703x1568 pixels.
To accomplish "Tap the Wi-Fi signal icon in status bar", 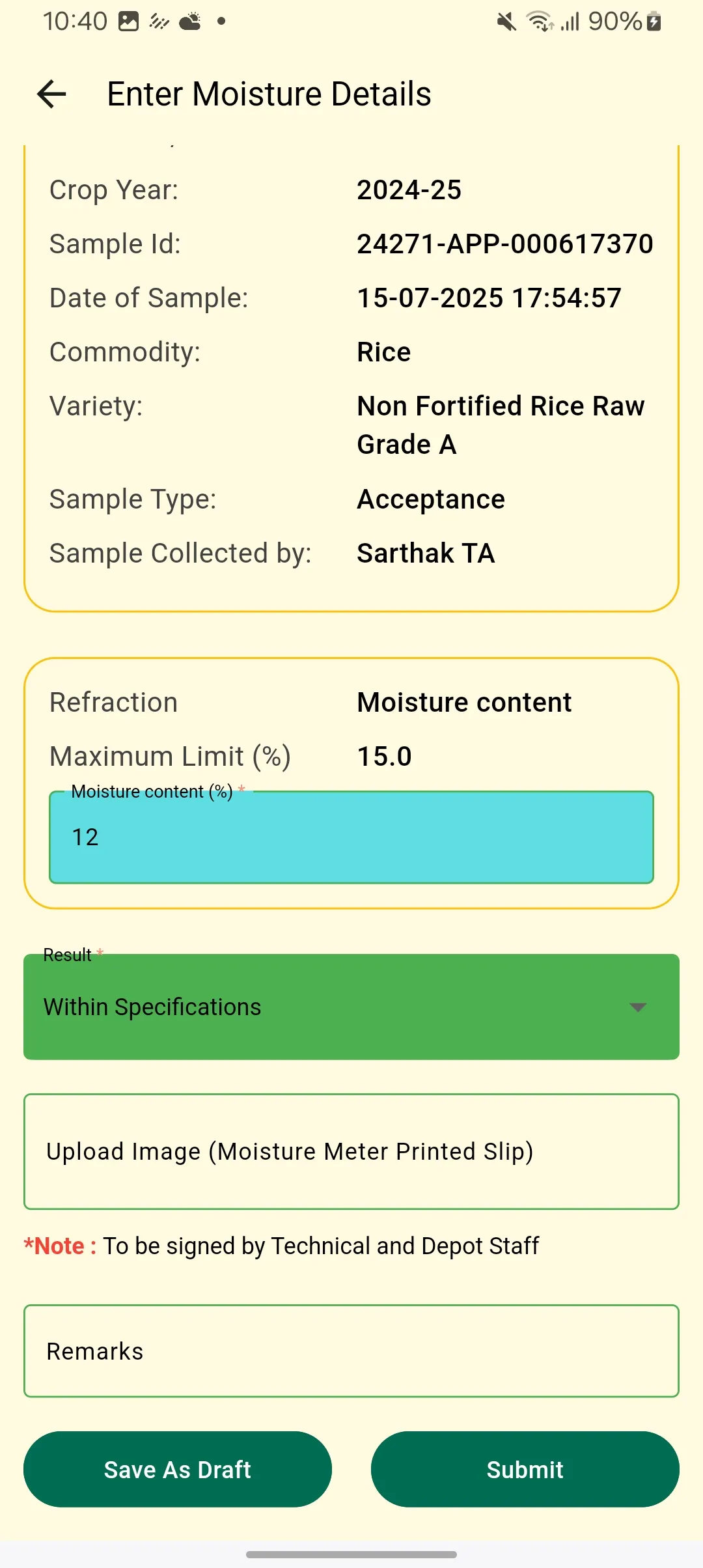I will (539, 21).
